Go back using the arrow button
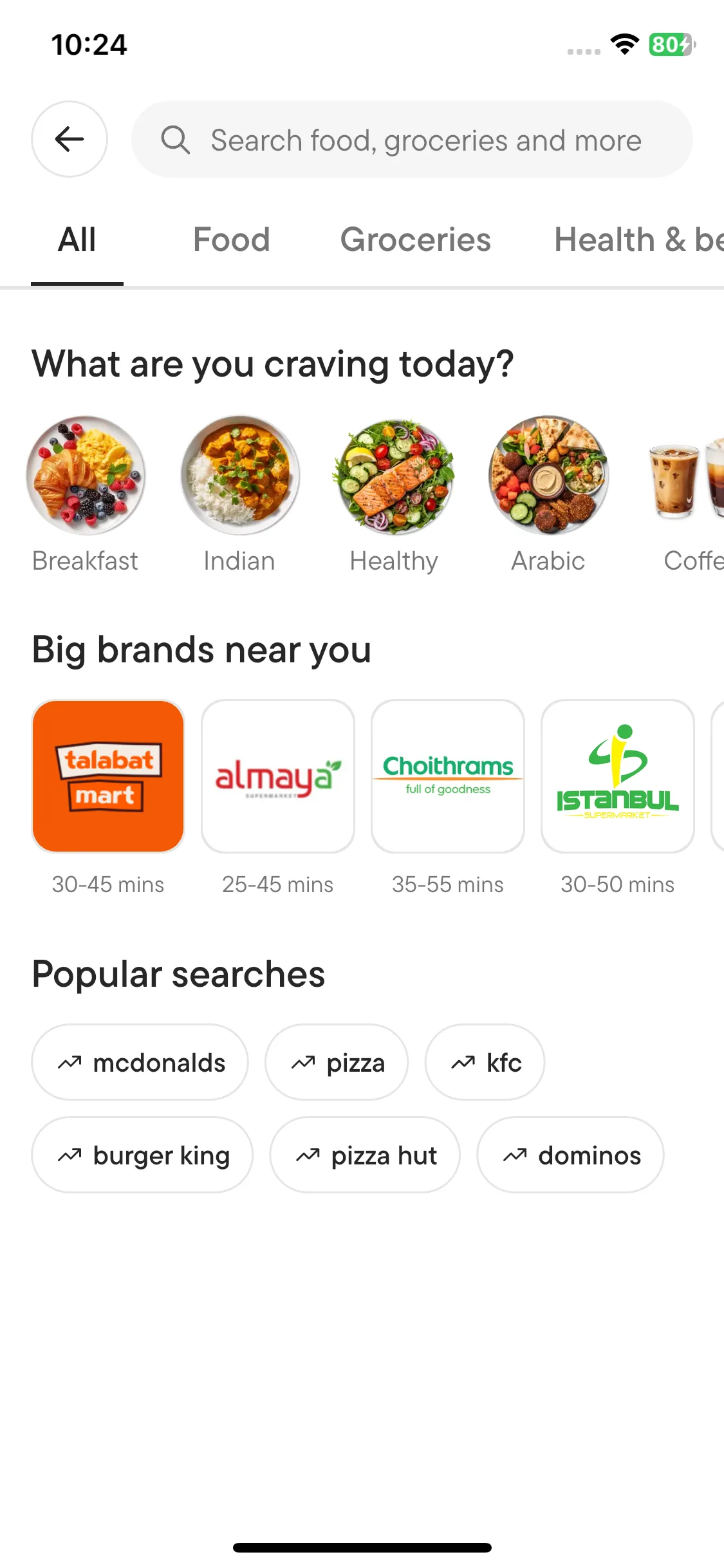Screen dimensions: 724x1568 tap(70, 139)
